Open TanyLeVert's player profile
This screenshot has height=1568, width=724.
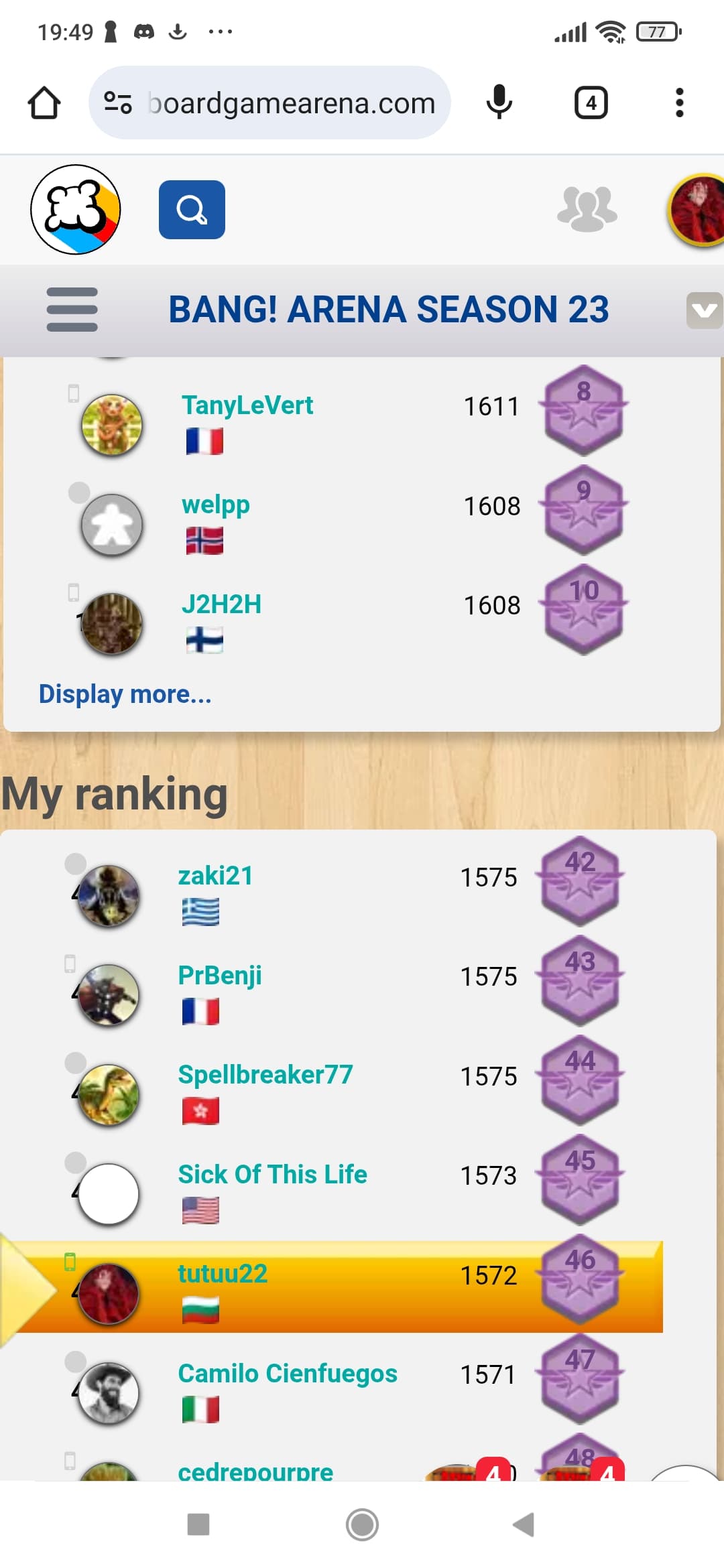247,405
